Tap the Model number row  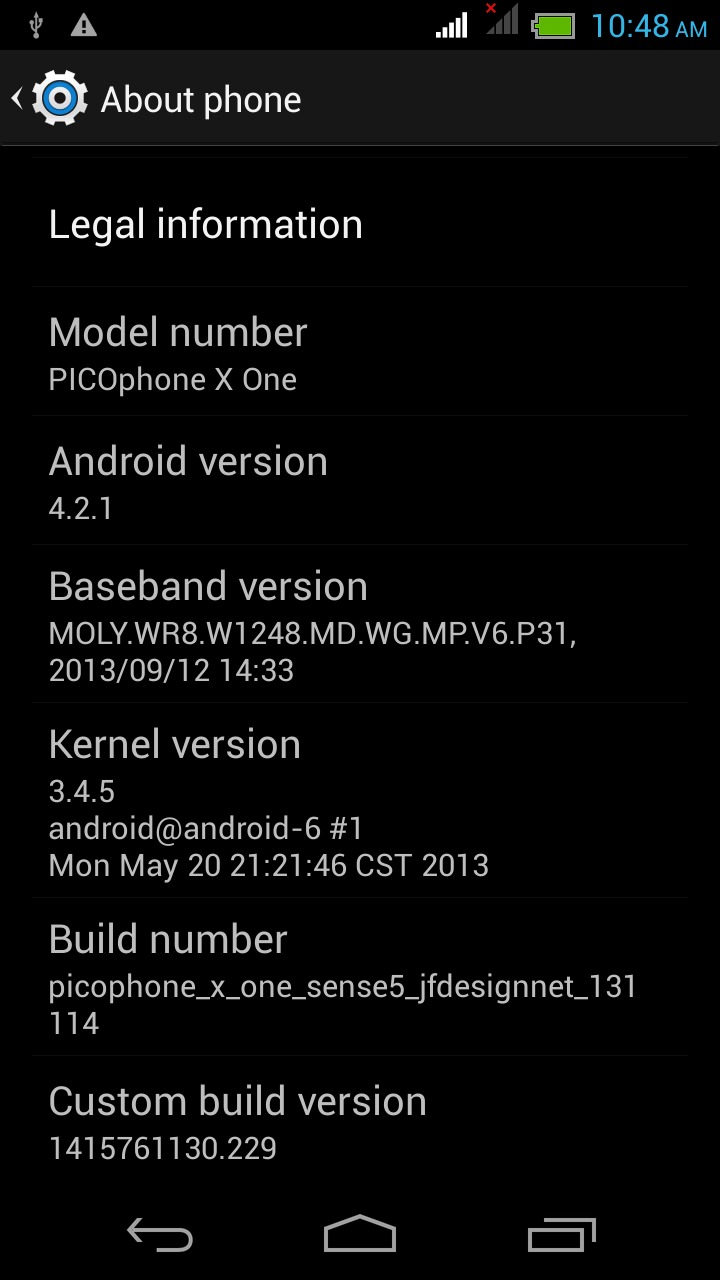[x=360, y=352]
